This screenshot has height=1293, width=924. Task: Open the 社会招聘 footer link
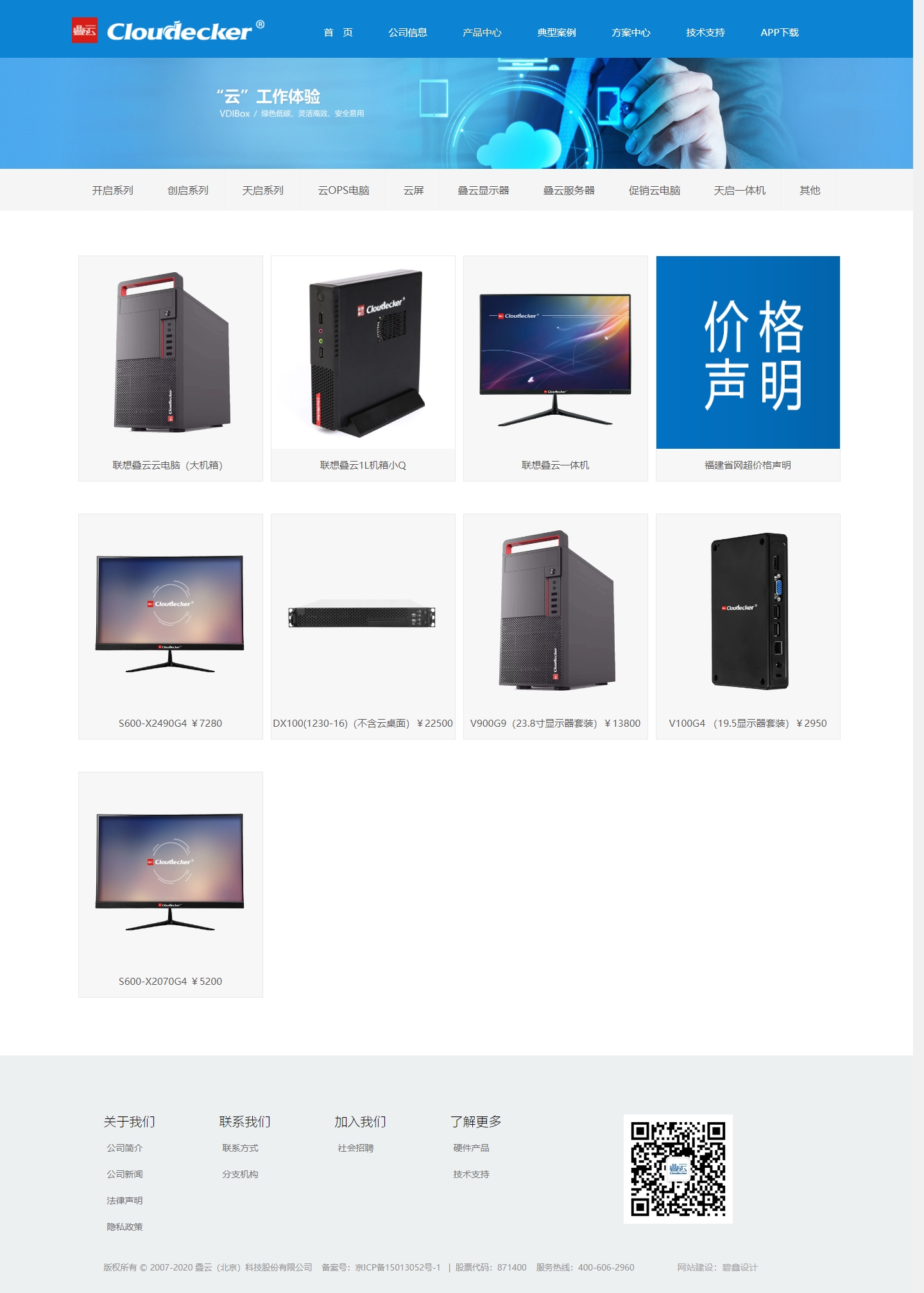pyautogui.click(x=355, y=1148)
